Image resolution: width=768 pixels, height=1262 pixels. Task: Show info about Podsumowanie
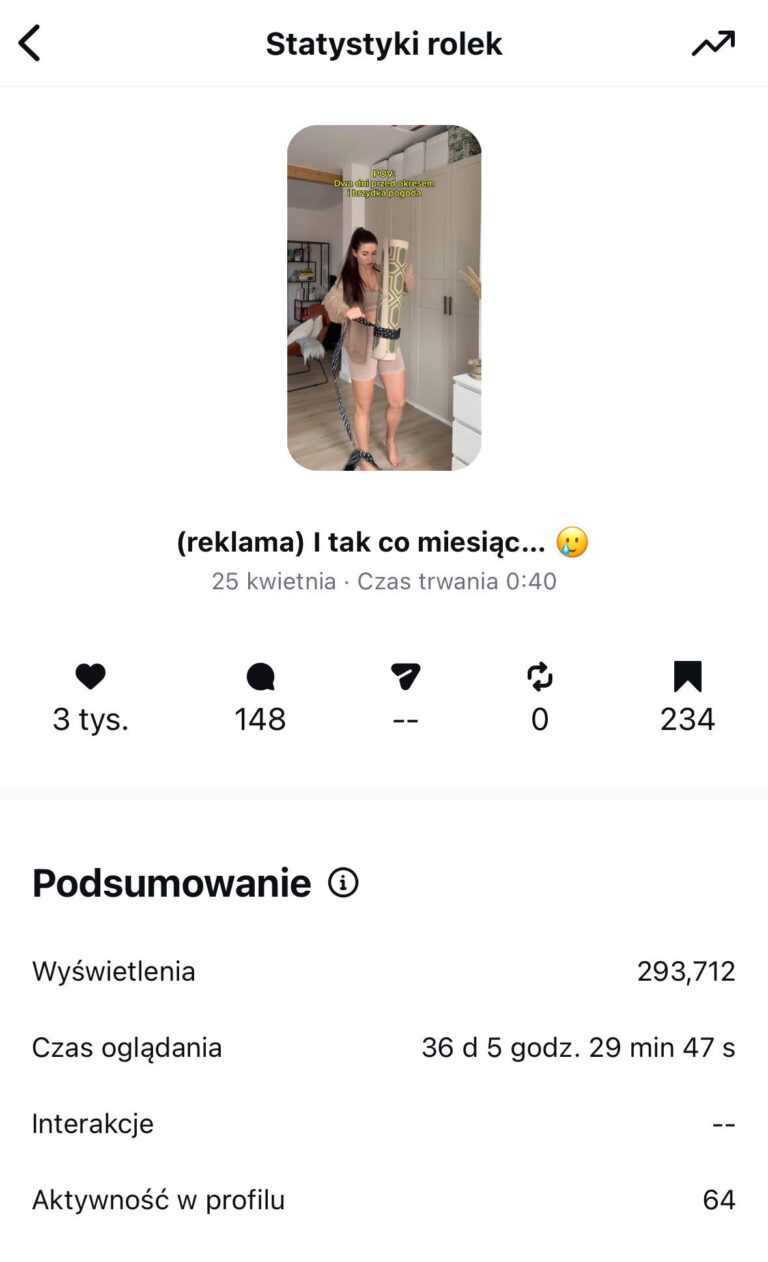coord(343,883)
